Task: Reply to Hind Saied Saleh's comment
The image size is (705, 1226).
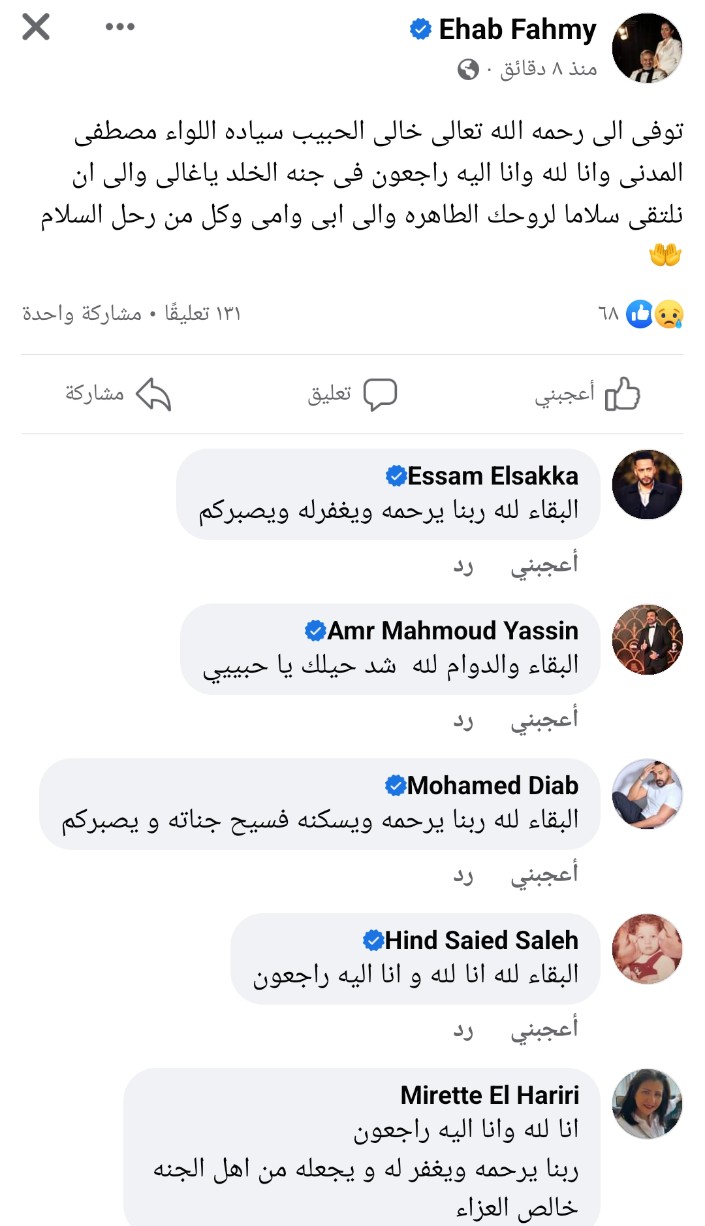Action: (x=462, y=1029)
